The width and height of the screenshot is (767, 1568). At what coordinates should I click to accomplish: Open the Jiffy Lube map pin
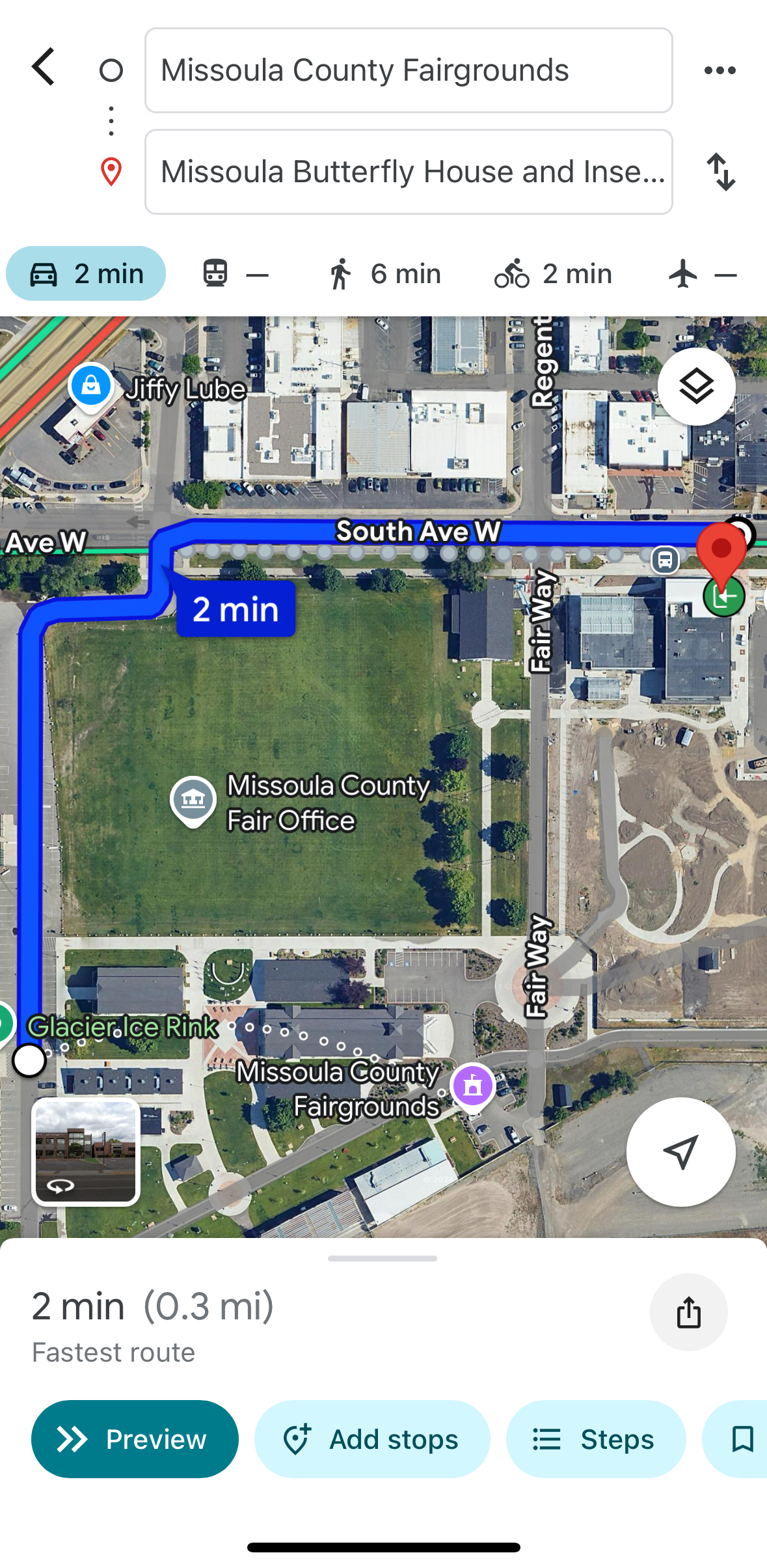pyautogui.click(x=91, y=385)
